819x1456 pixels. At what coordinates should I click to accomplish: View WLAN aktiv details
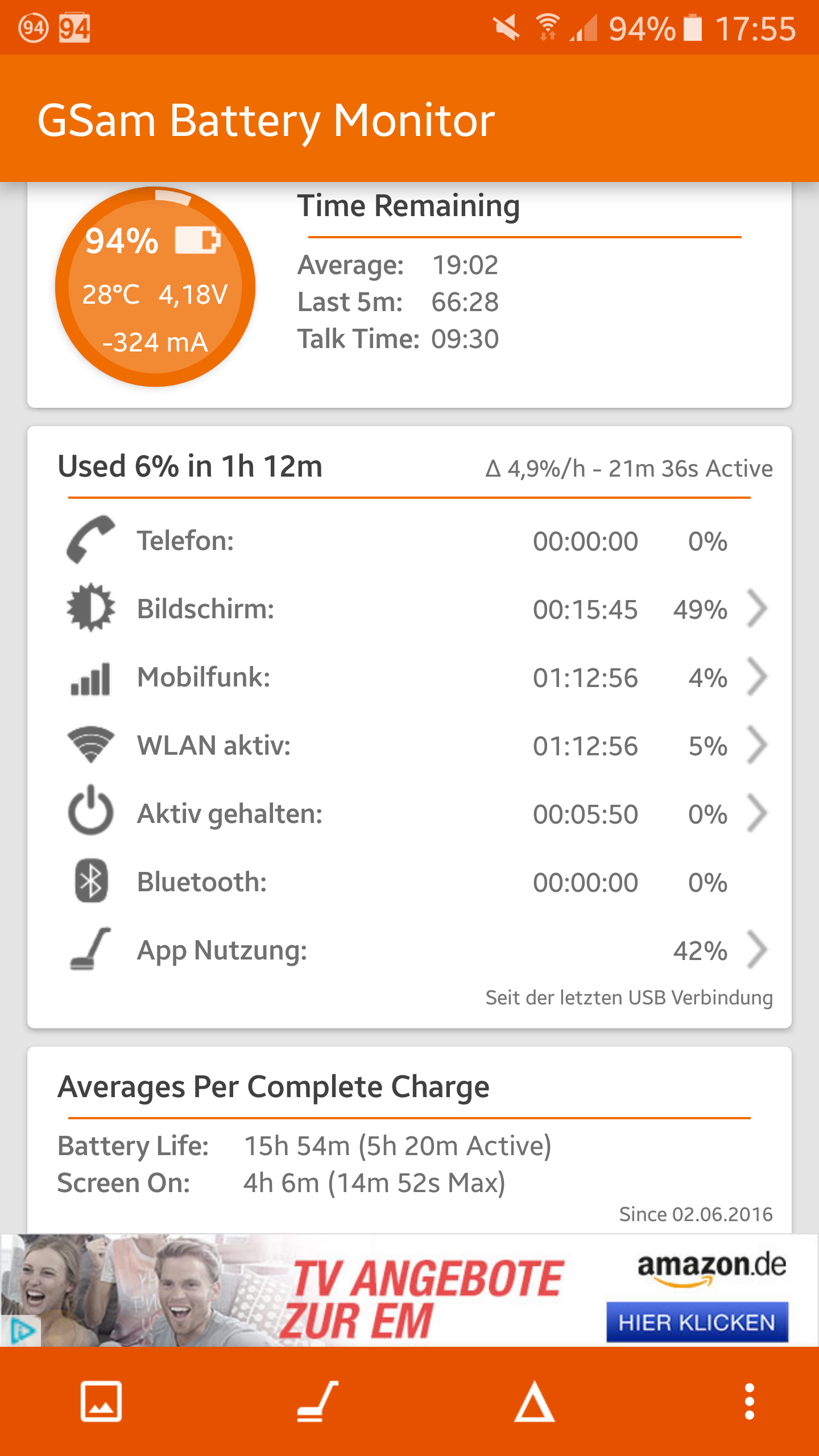pyautogui.click(x=409, y=746)
